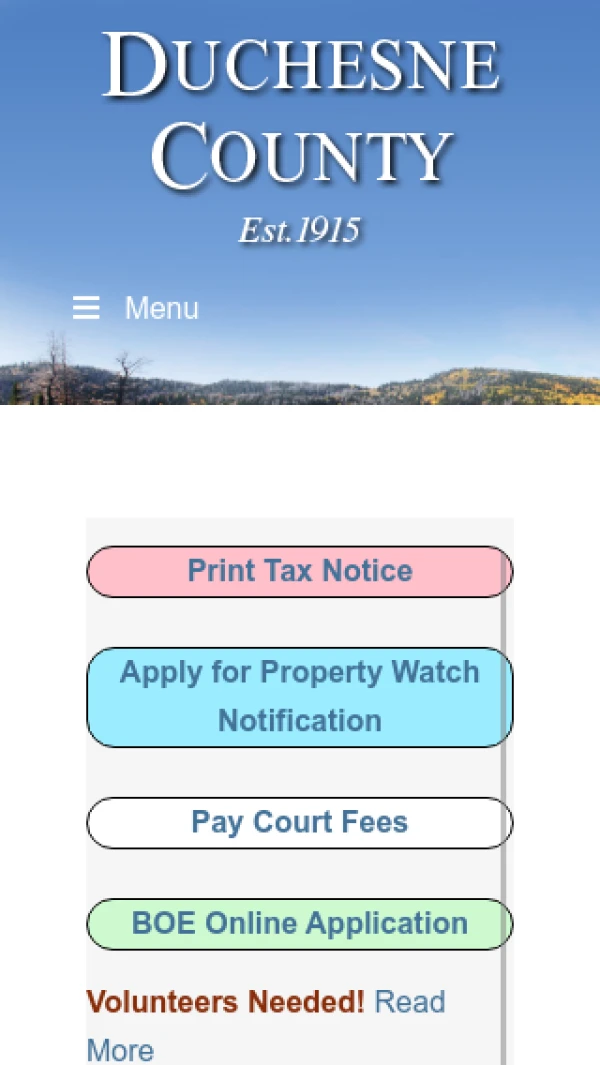The image size is (600, 1065).
Task: Start the BOE Online Application
Action: pos(299,924)
